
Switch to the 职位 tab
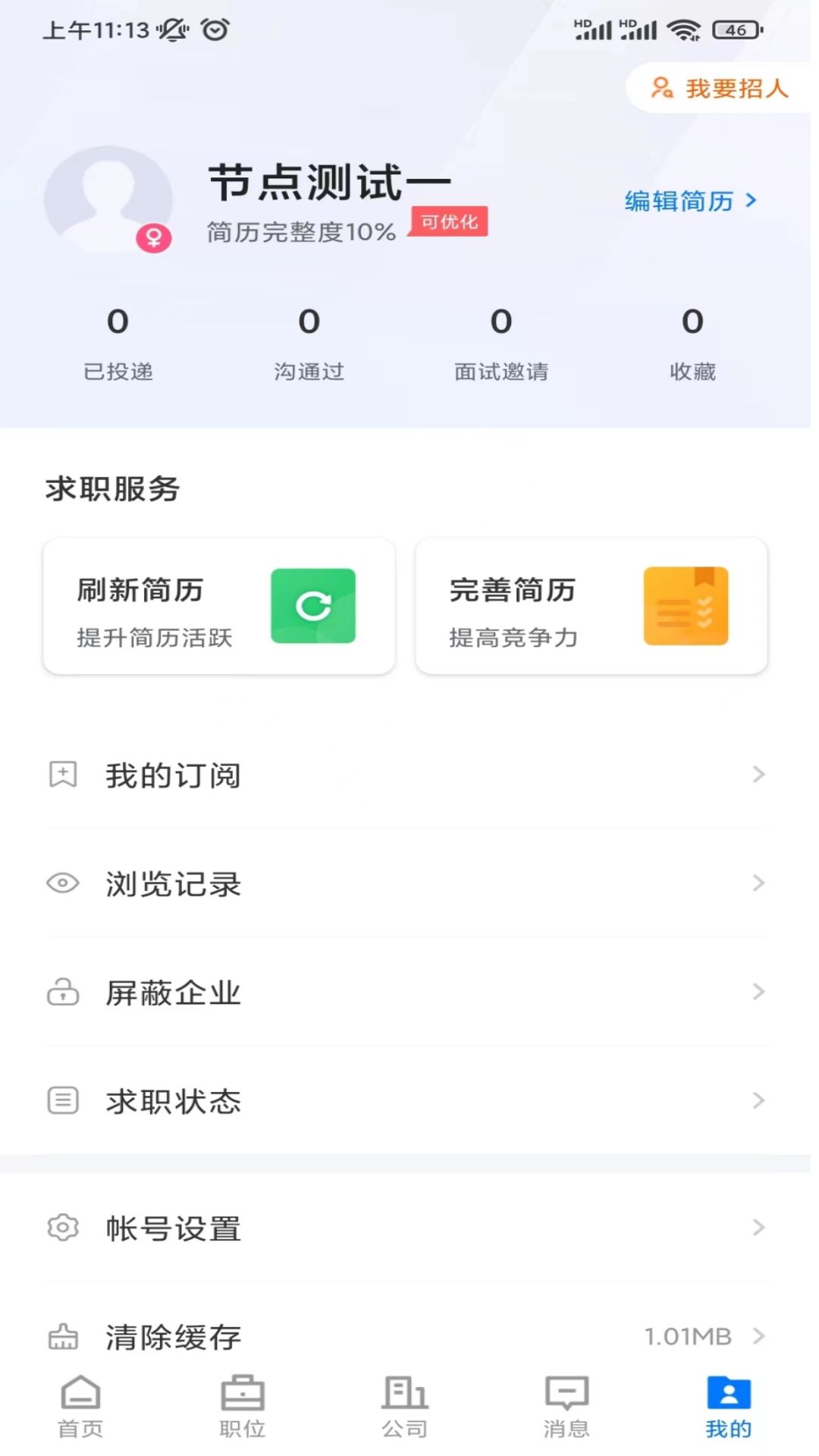coord(243,1407)
